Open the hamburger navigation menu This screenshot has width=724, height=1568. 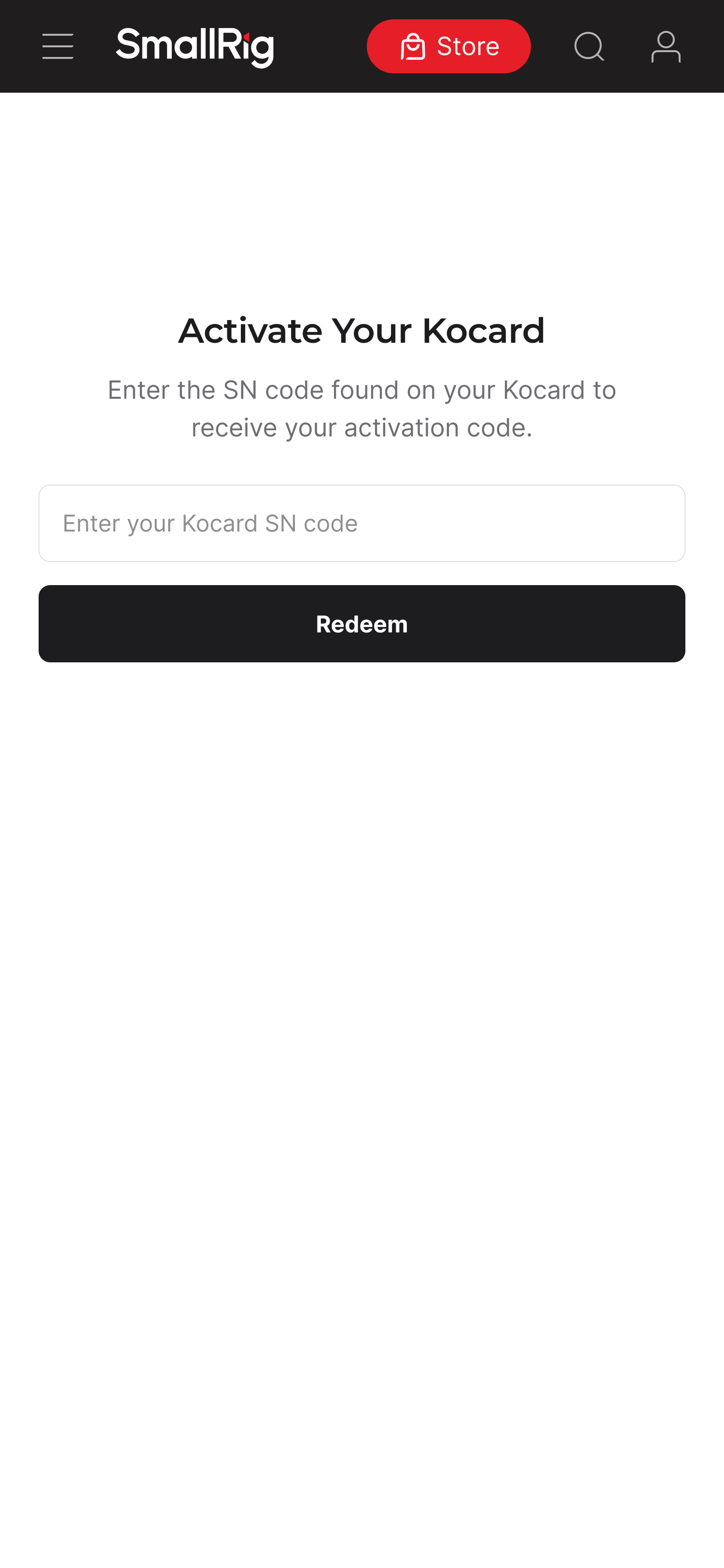tap(58, 47)
